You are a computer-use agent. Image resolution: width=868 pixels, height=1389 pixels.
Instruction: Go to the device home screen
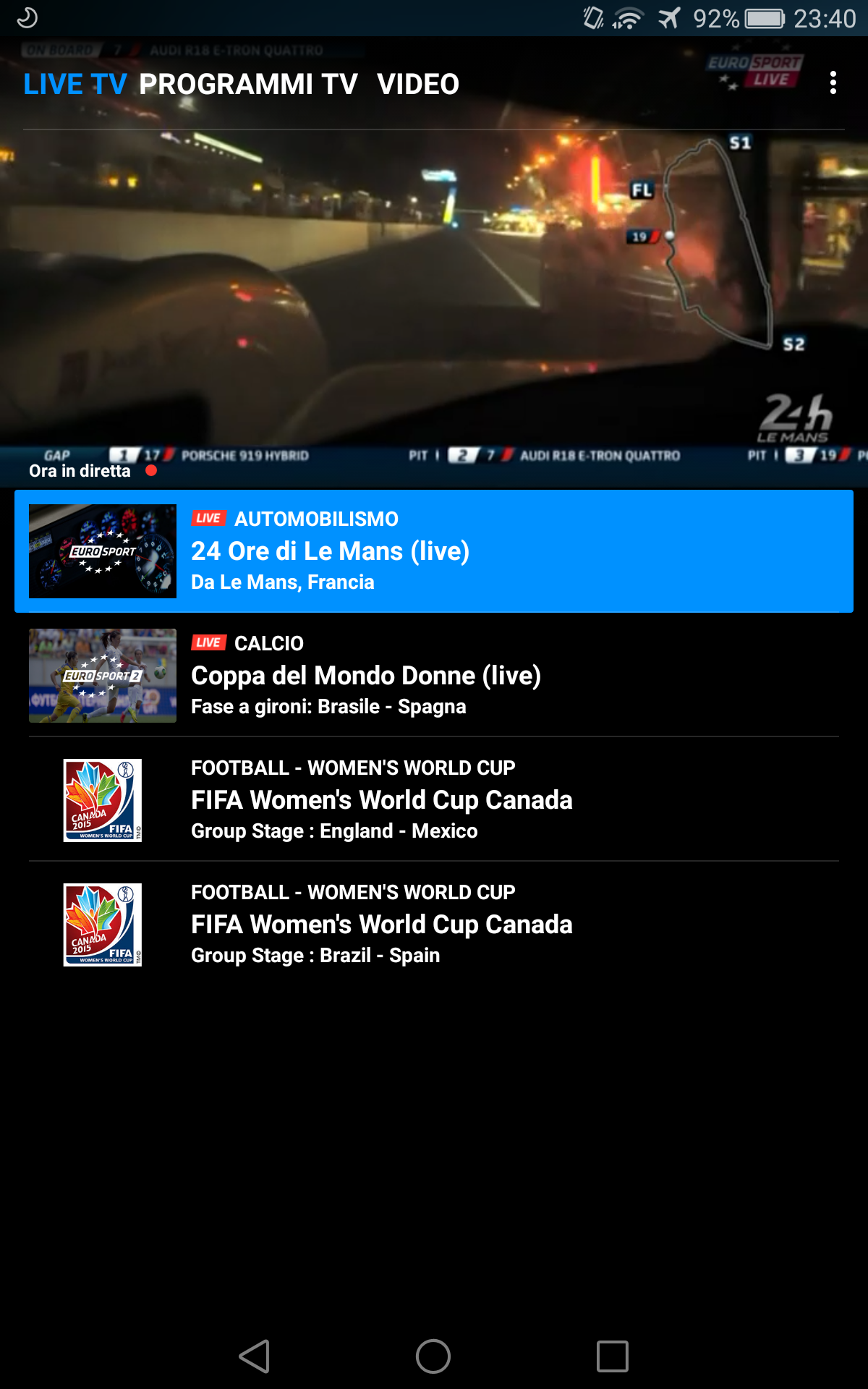pos(433,1356)
